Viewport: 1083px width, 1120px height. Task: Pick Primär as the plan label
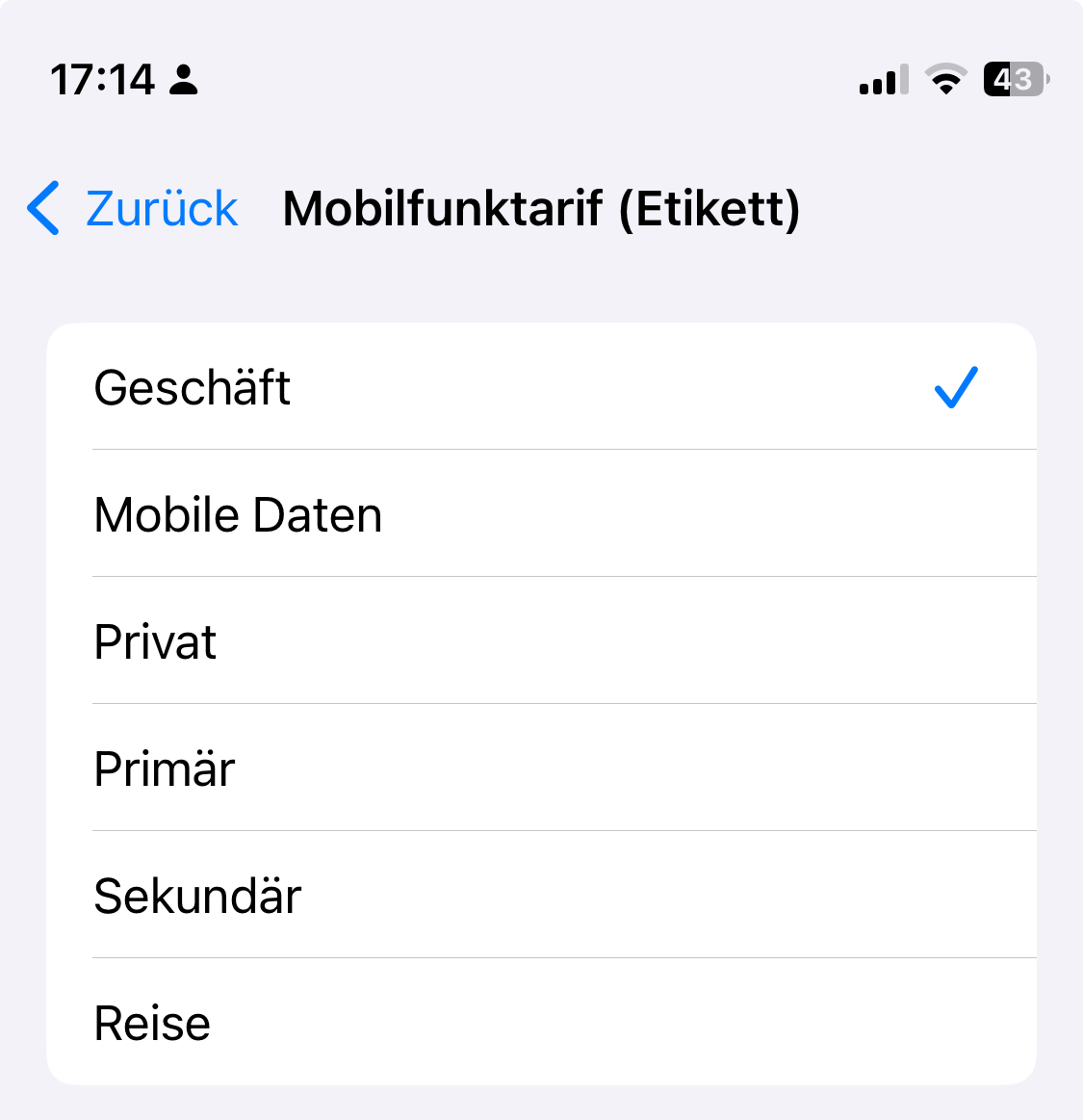(x=541, y=768)
